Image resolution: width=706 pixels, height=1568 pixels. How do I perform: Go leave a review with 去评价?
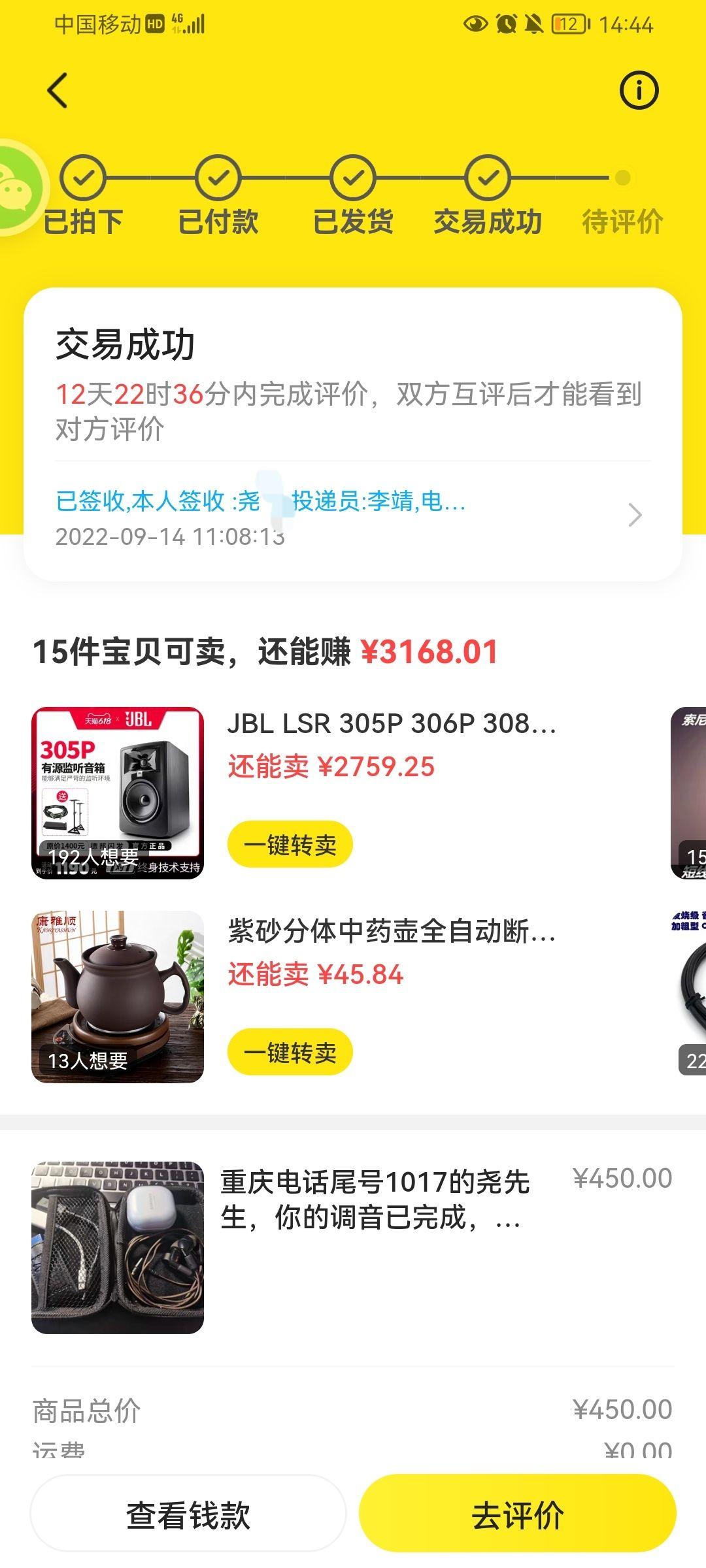(x=517, y=1514)
